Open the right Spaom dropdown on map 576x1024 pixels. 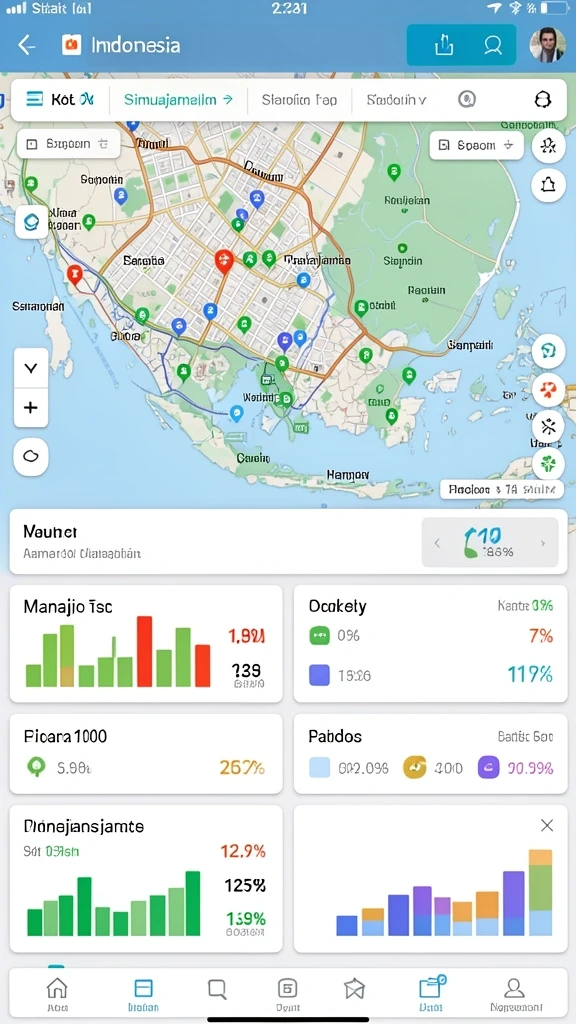point(476,145)
